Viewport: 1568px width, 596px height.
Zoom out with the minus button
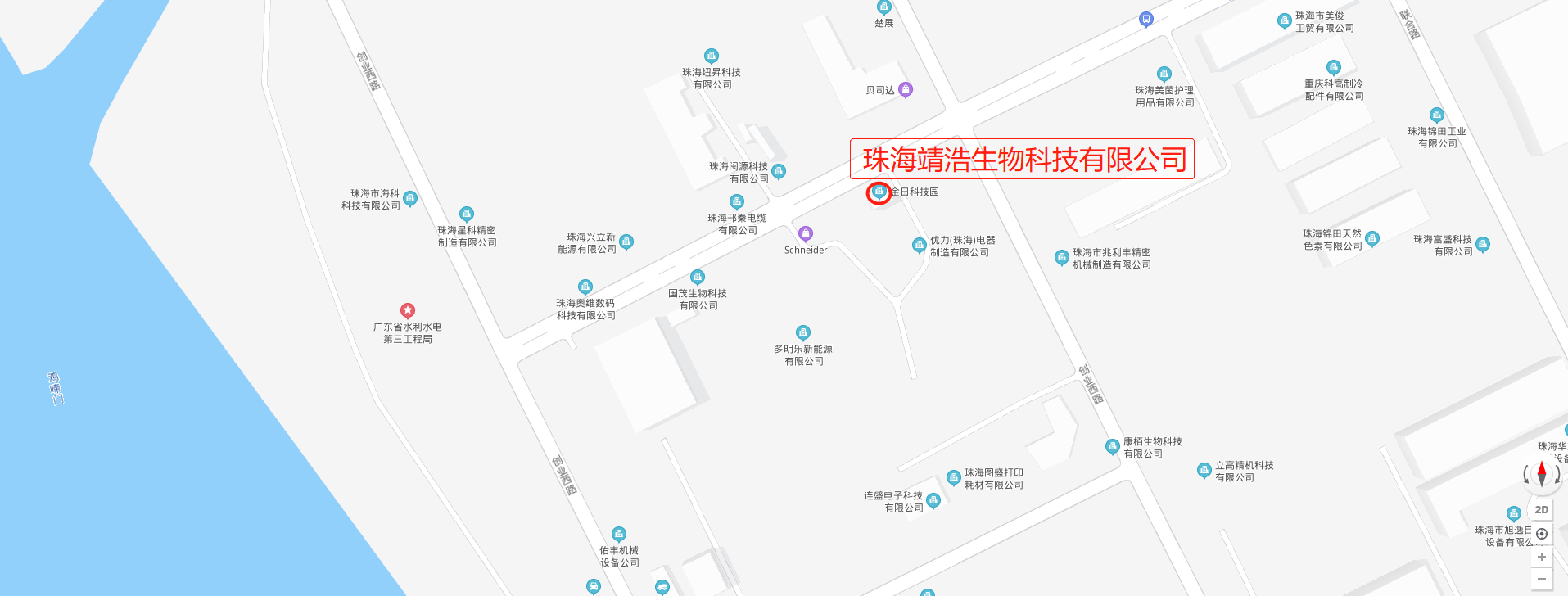pos(1542,579)
